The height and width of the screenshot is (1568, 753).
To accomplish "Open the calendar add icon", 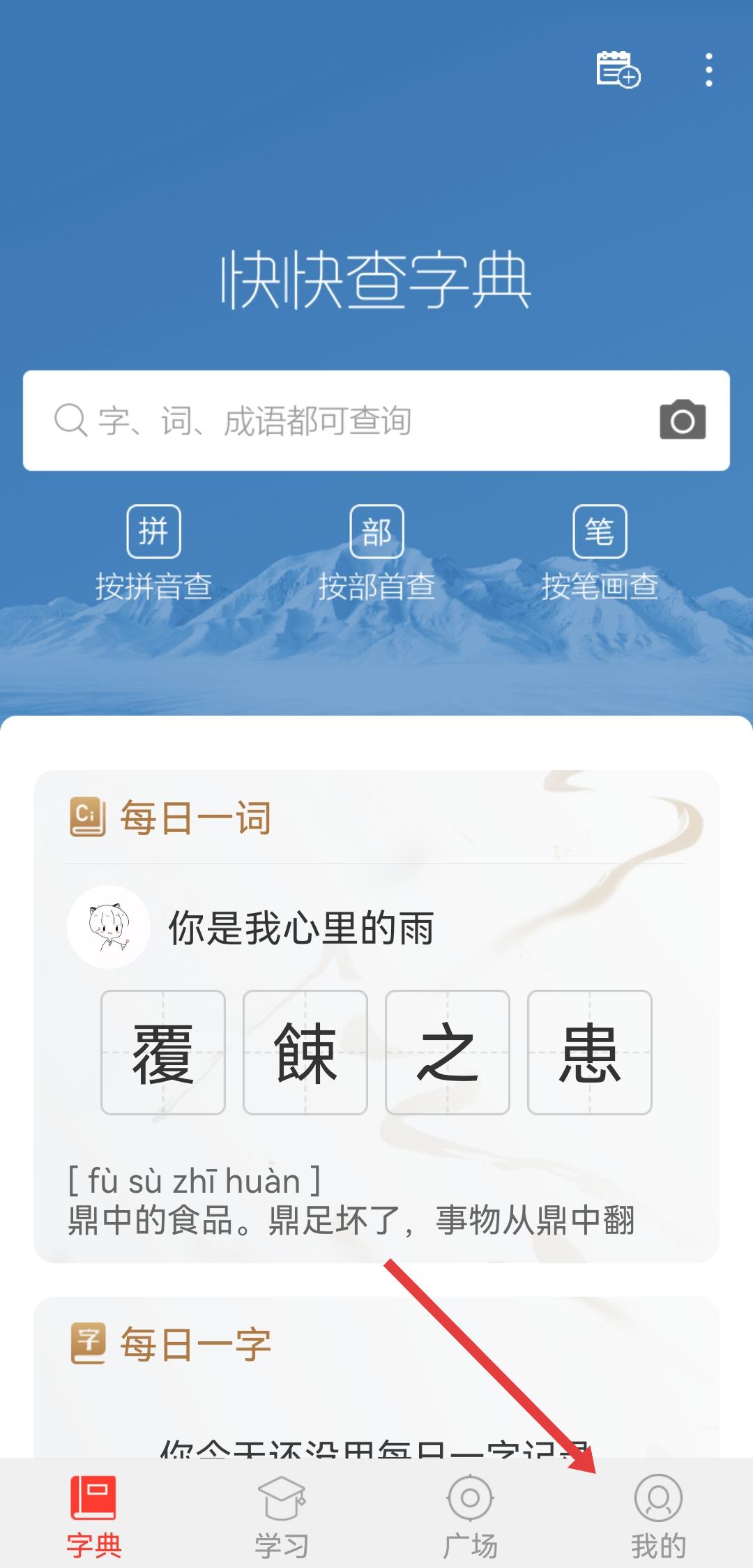I will point(618,70).
